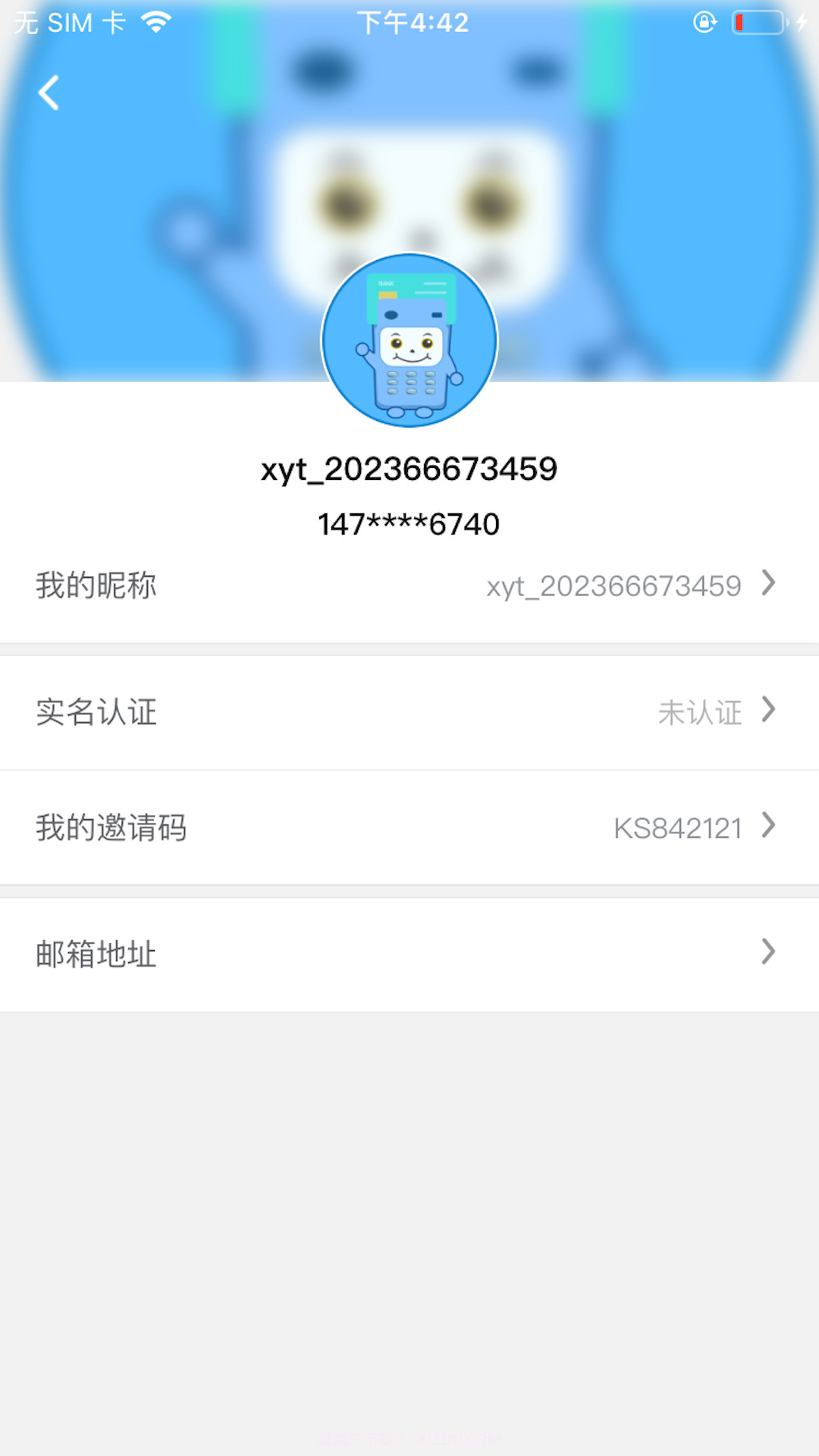Tap the invite code KS842121
The height and width of the screenshot is (1456, 819).
point(677,828)
